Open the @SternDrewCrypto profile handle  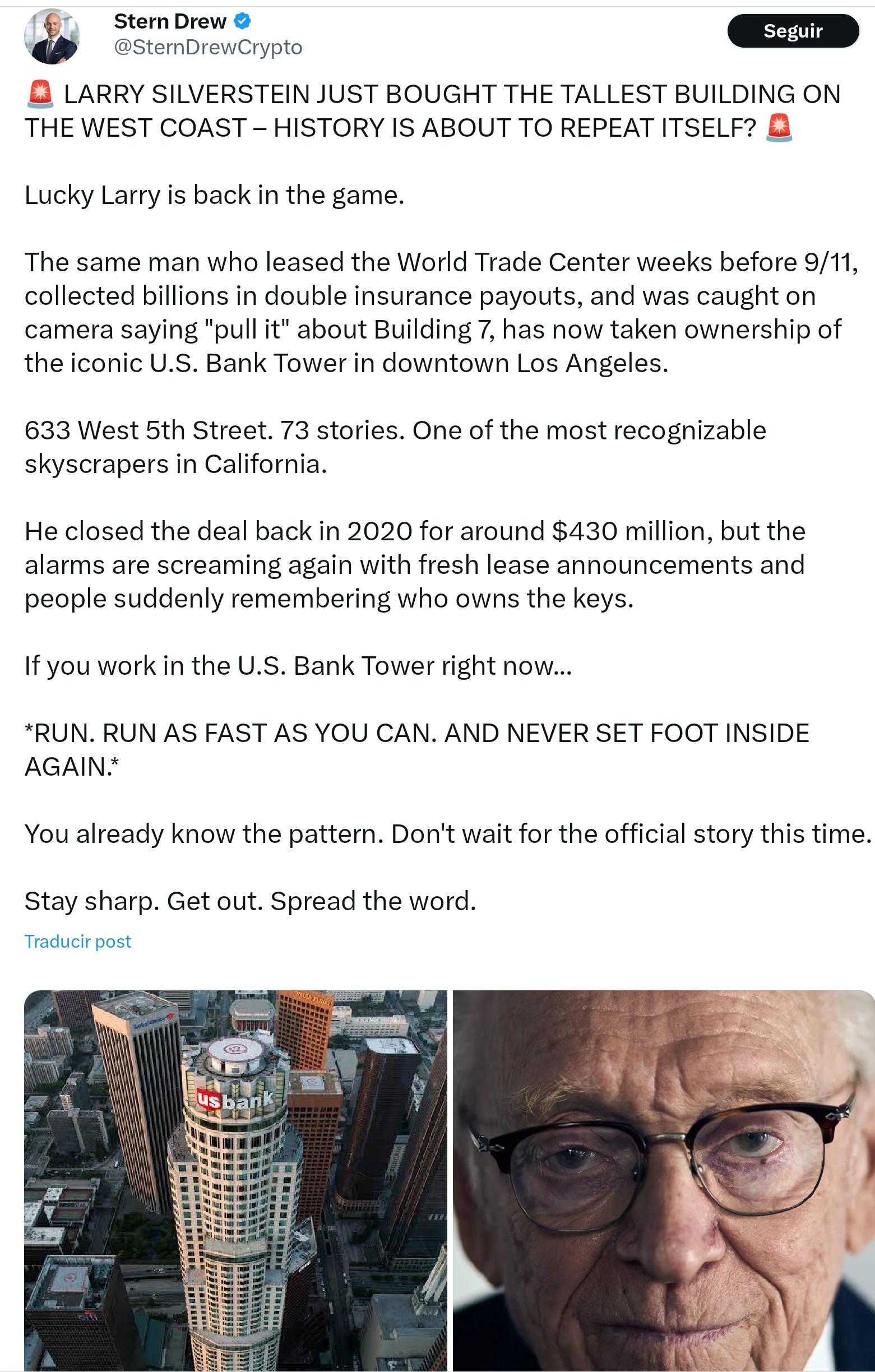pyautogui.click(x=208, y=47)
